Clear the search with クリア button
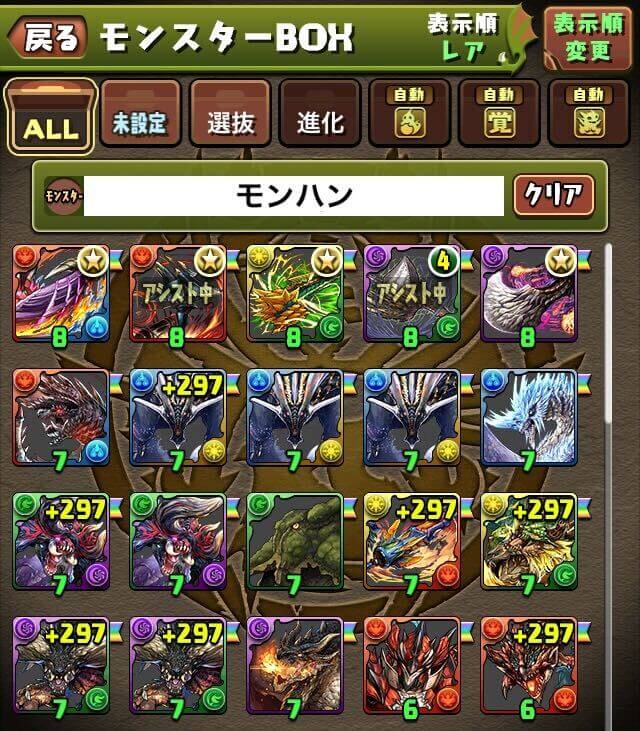The image size is (640, 731). point(552,195)
